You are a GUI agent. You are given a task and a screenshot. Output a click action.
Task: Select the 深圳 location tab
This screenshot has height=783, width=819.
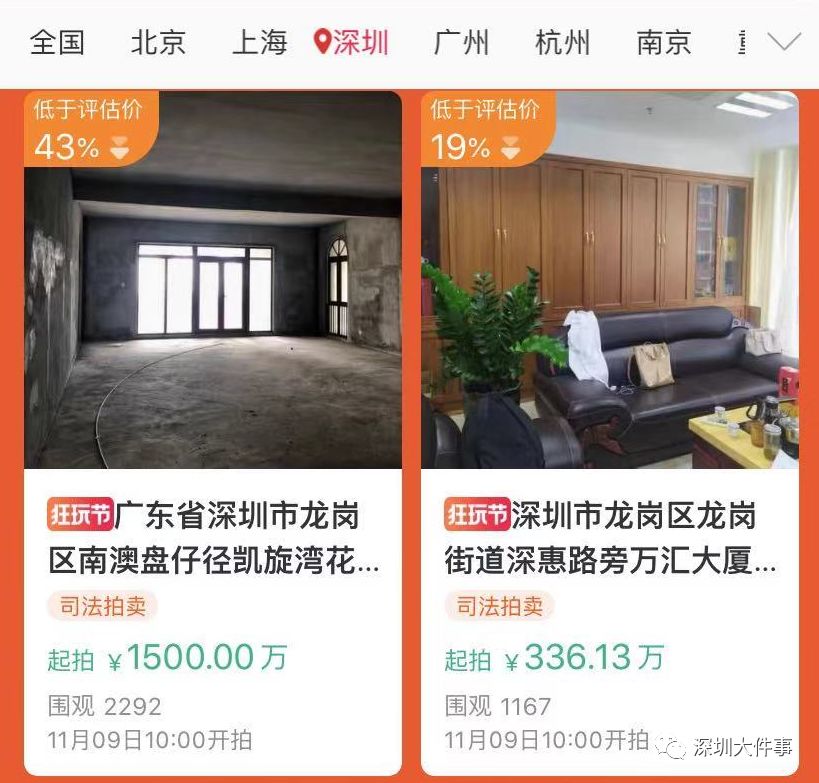pyautogui.click(x=351, y=42)
